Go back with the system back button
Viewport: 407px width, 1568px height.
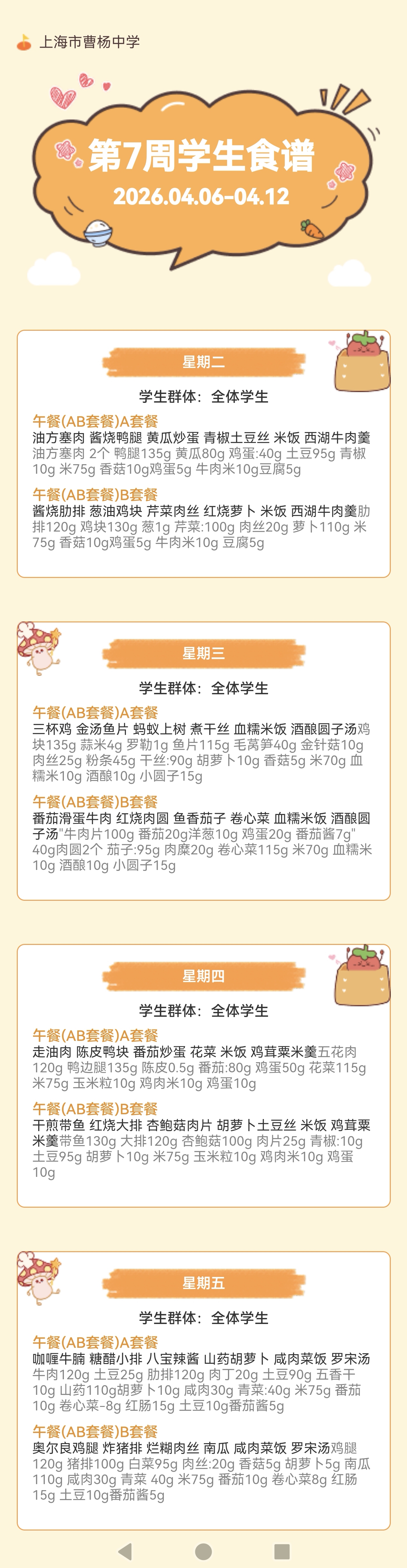point(126,1551)
